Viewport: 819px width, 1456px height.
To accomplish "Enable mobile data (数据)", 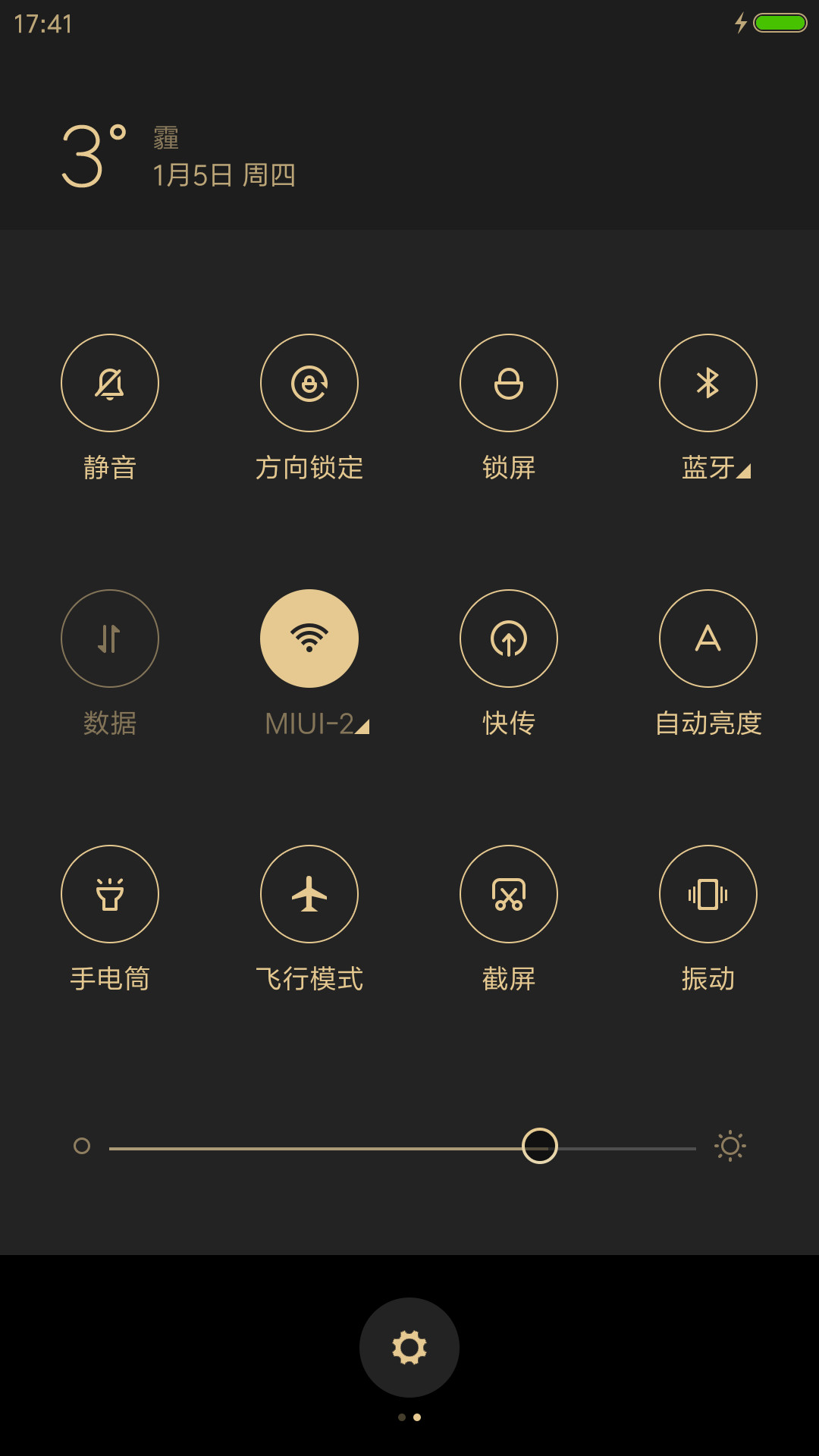I will pos(110,639).
